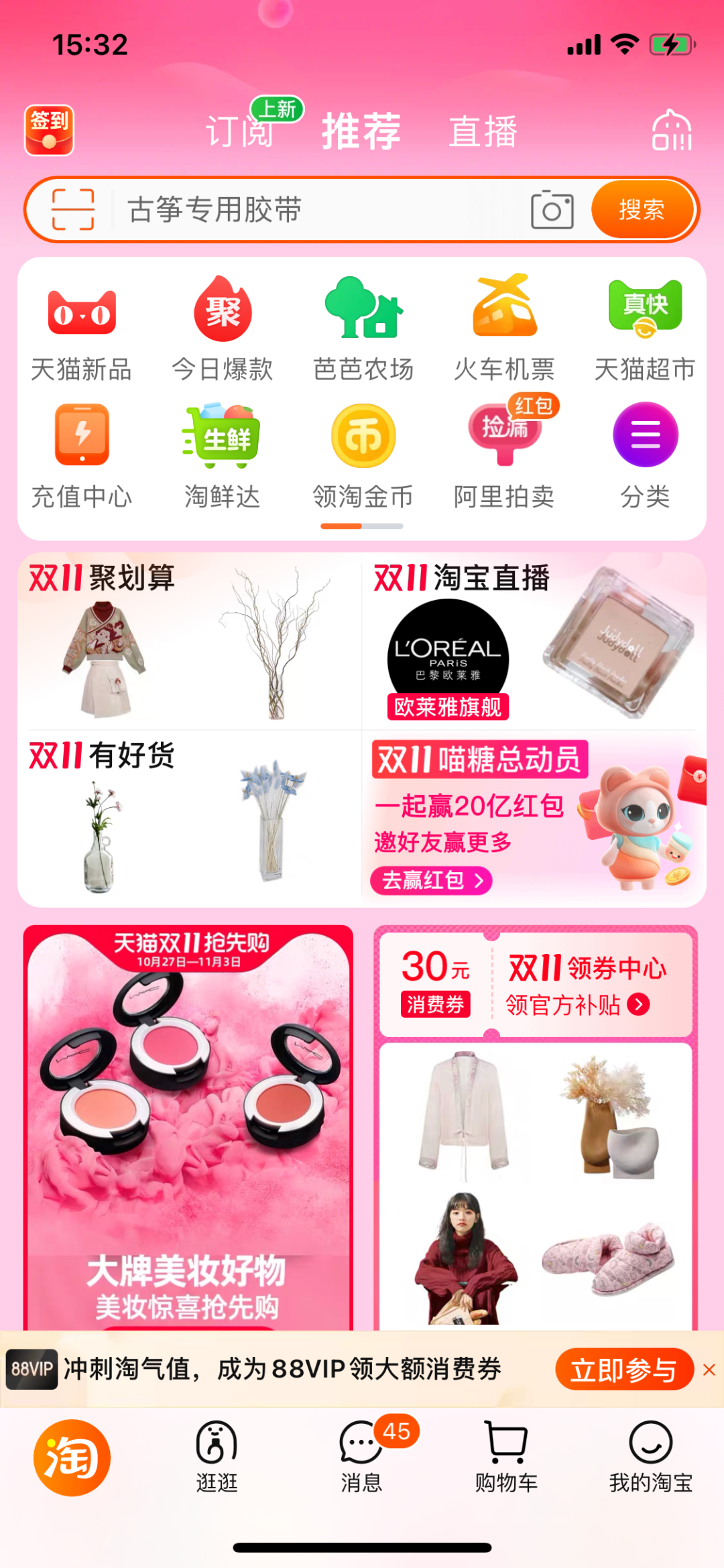Open camera image search

point(552,210)
